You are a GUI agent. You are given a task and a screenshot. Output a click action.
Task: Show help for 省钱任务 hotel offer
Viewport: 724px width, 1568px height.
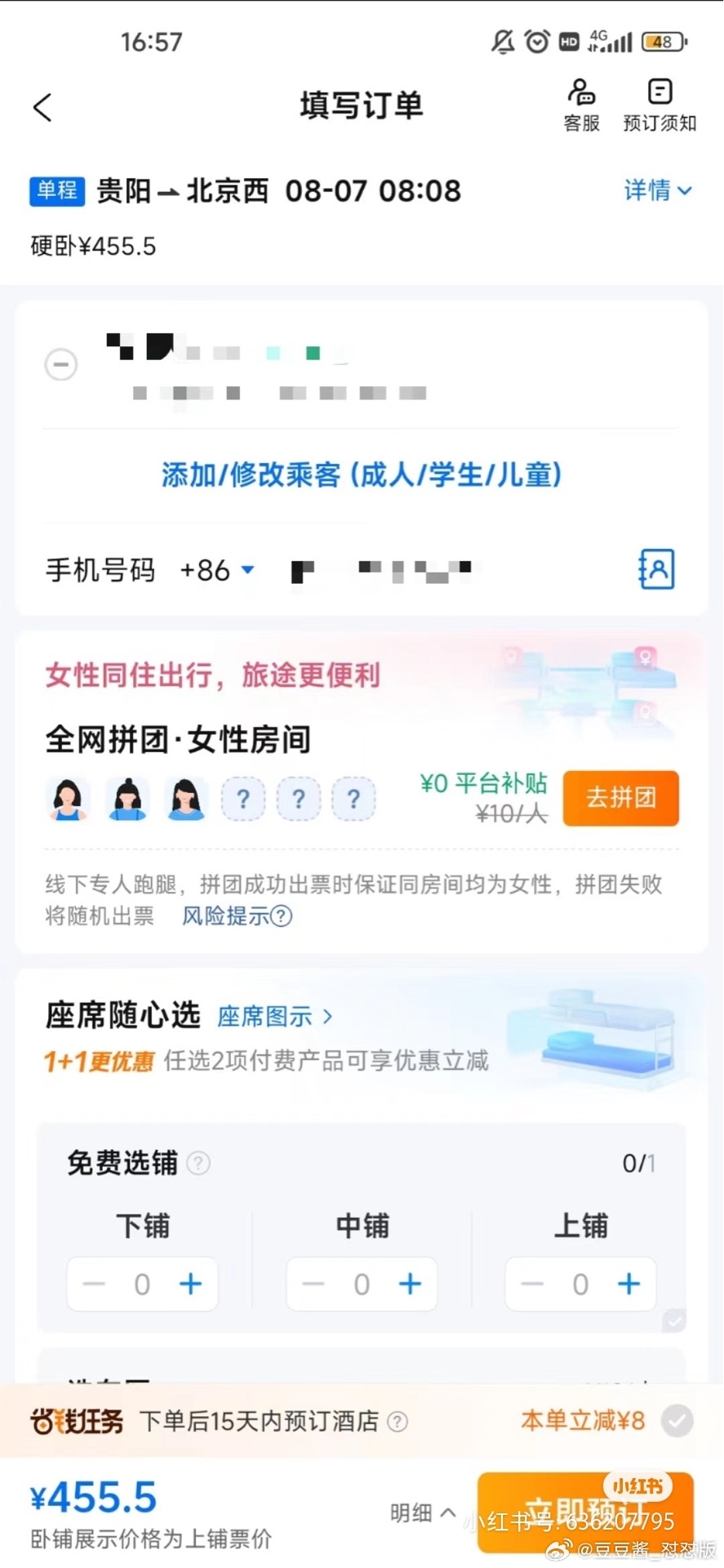tap(398, 1422)
